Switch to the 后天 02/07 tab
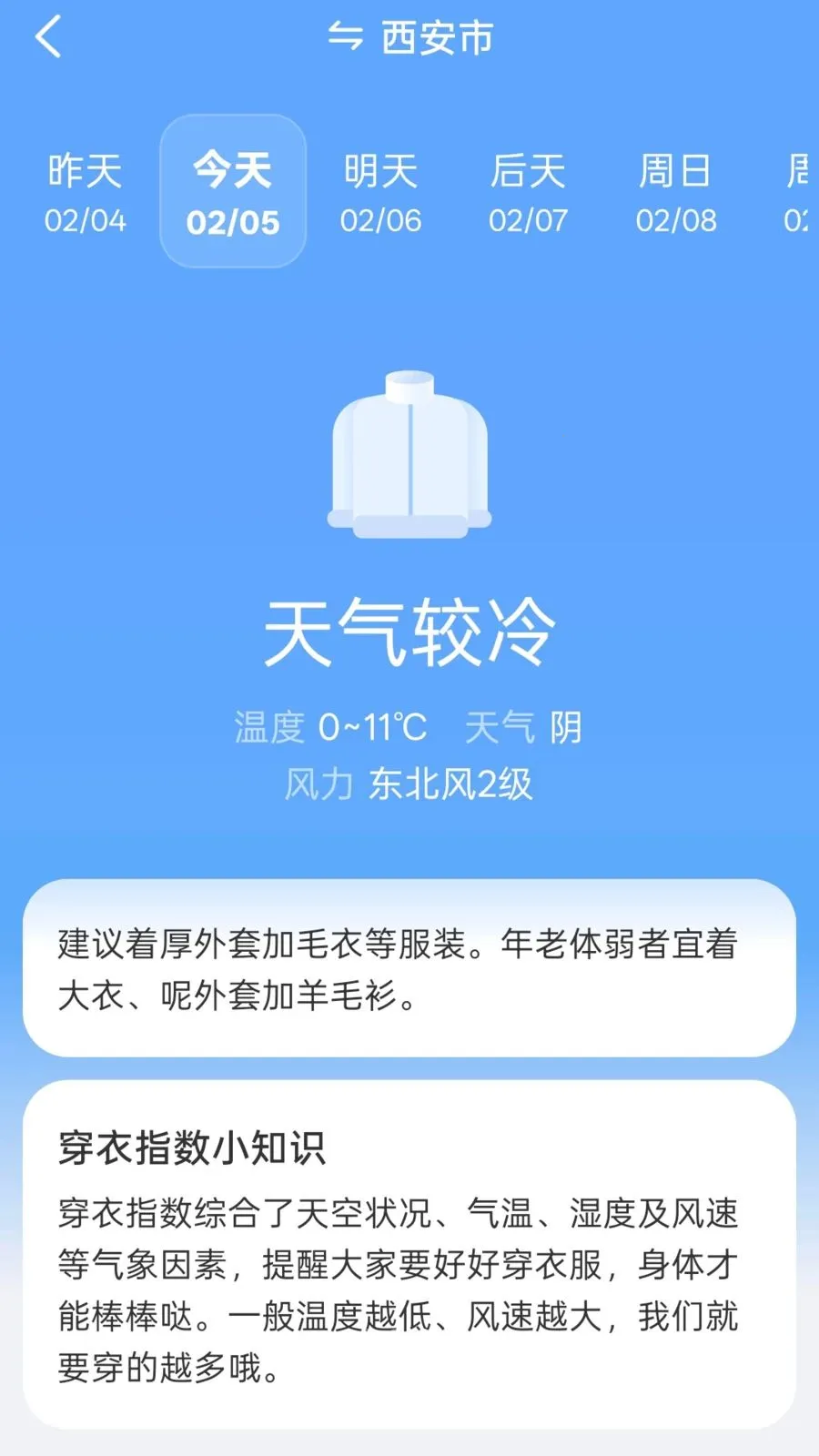The height and width of the screenshot is (1456, 819). coord(530,193)
